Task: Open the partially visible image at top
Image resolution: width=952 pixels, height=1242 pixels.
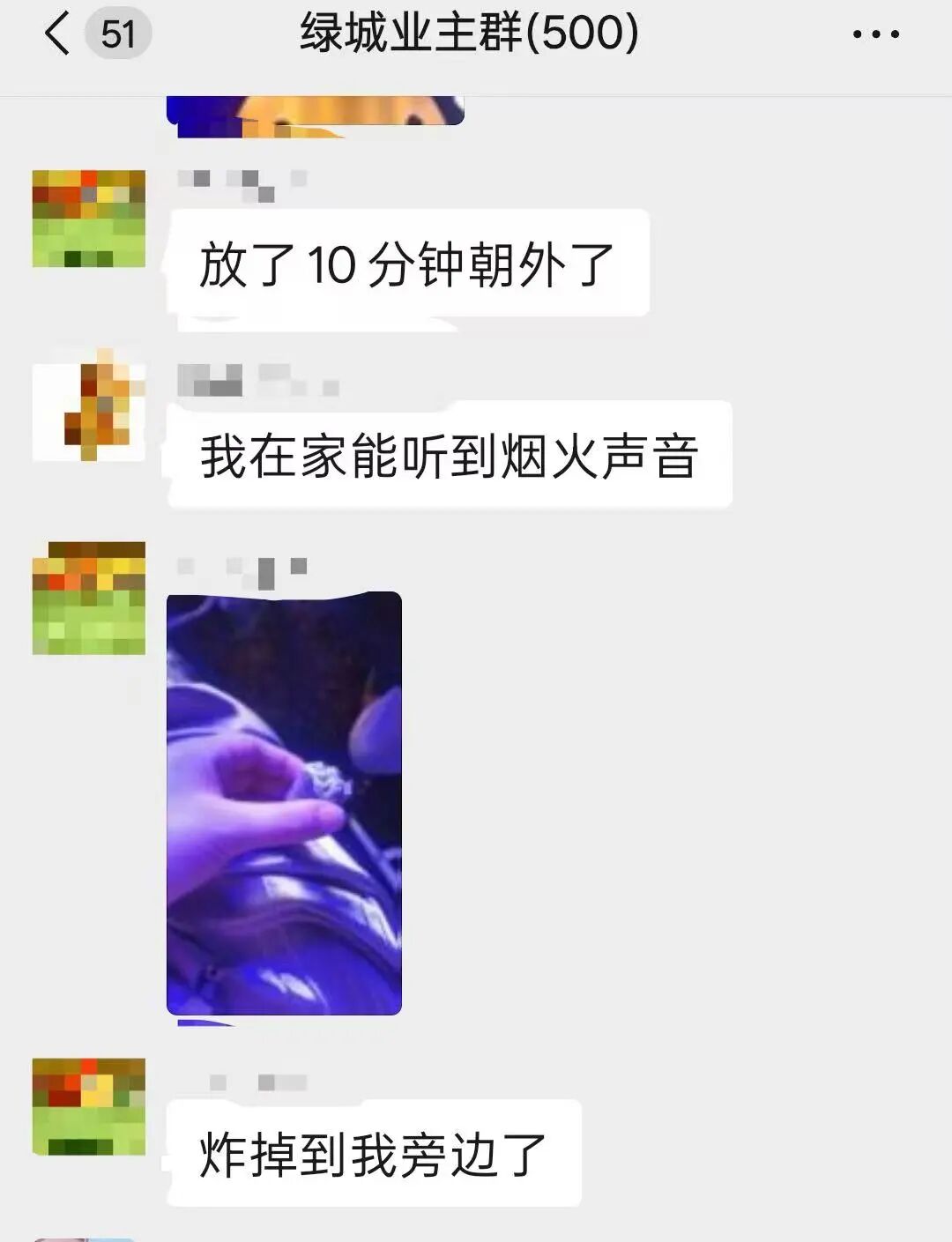Action: click(x=315, y=113)
